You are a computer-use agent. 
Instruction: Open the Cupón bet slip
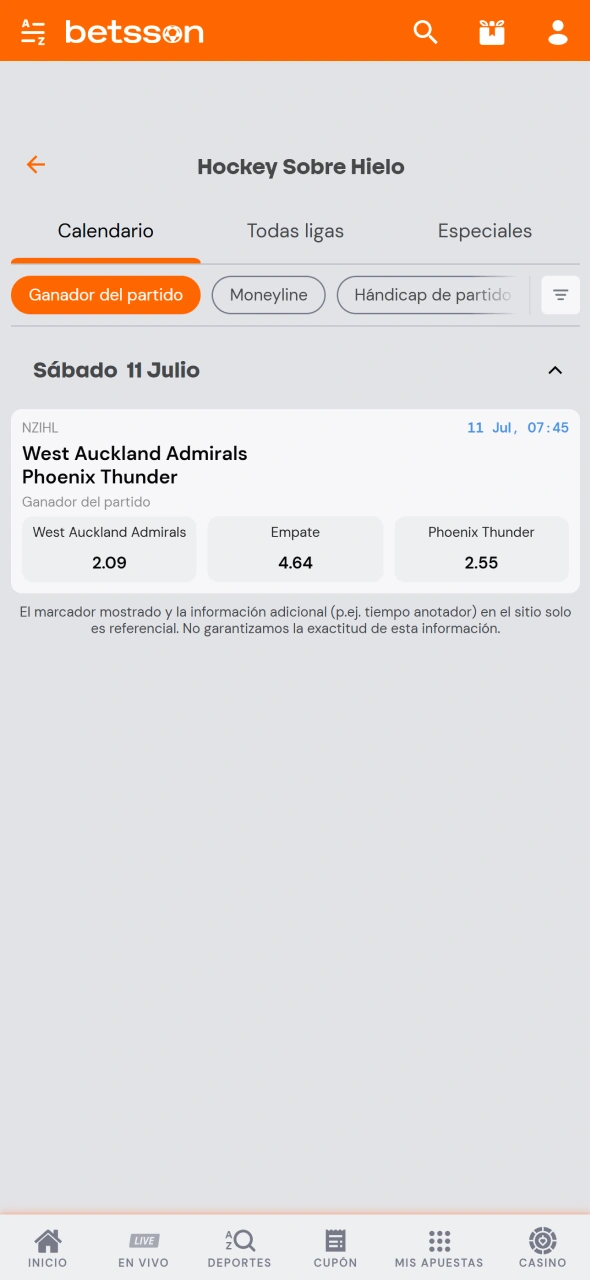click(x=336, y=1248)
